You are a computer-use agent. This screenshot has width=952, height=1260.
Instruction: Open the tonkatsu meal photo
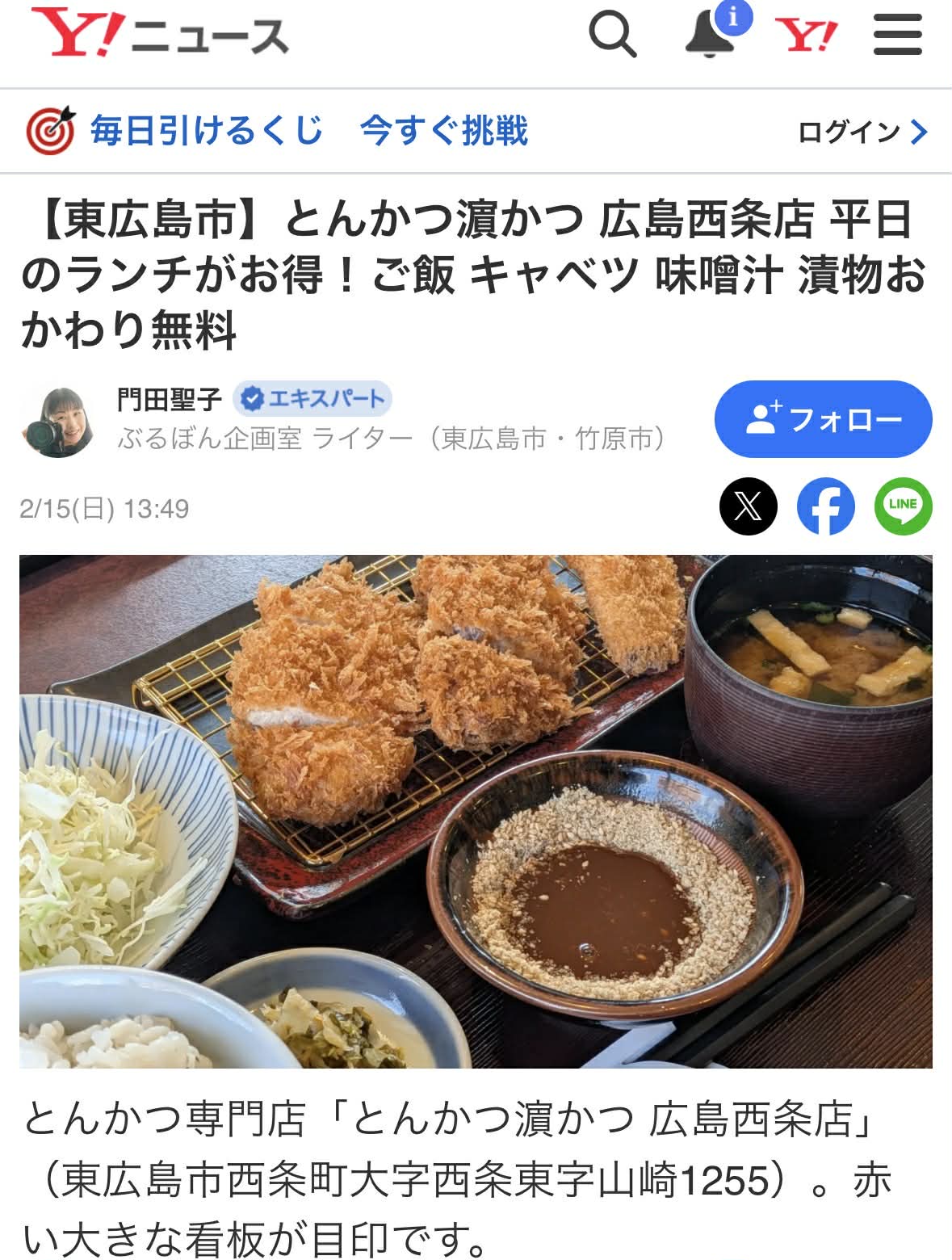tap(476, 810)
